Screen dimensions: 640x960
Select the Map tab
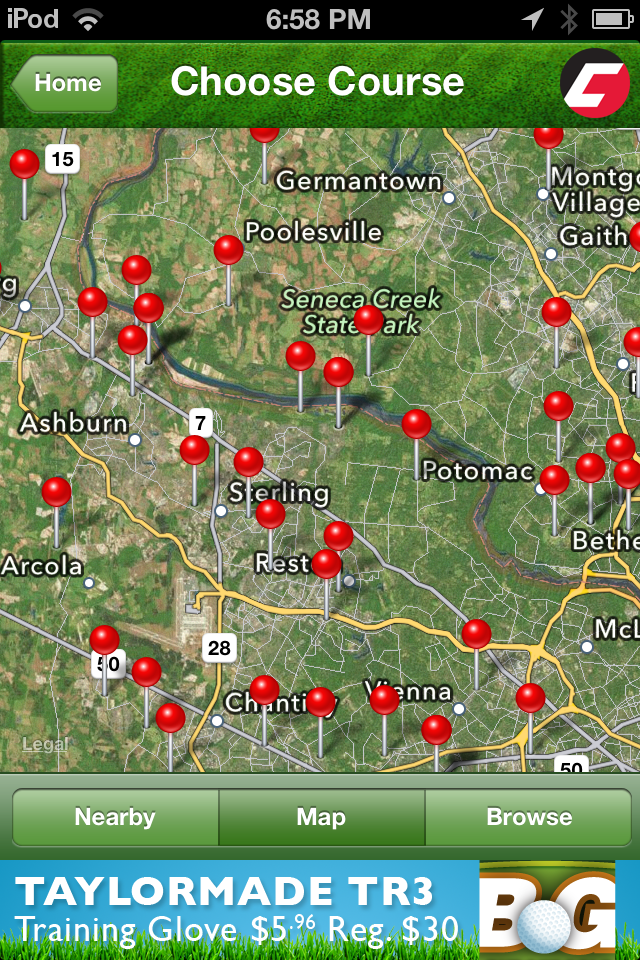321,818
